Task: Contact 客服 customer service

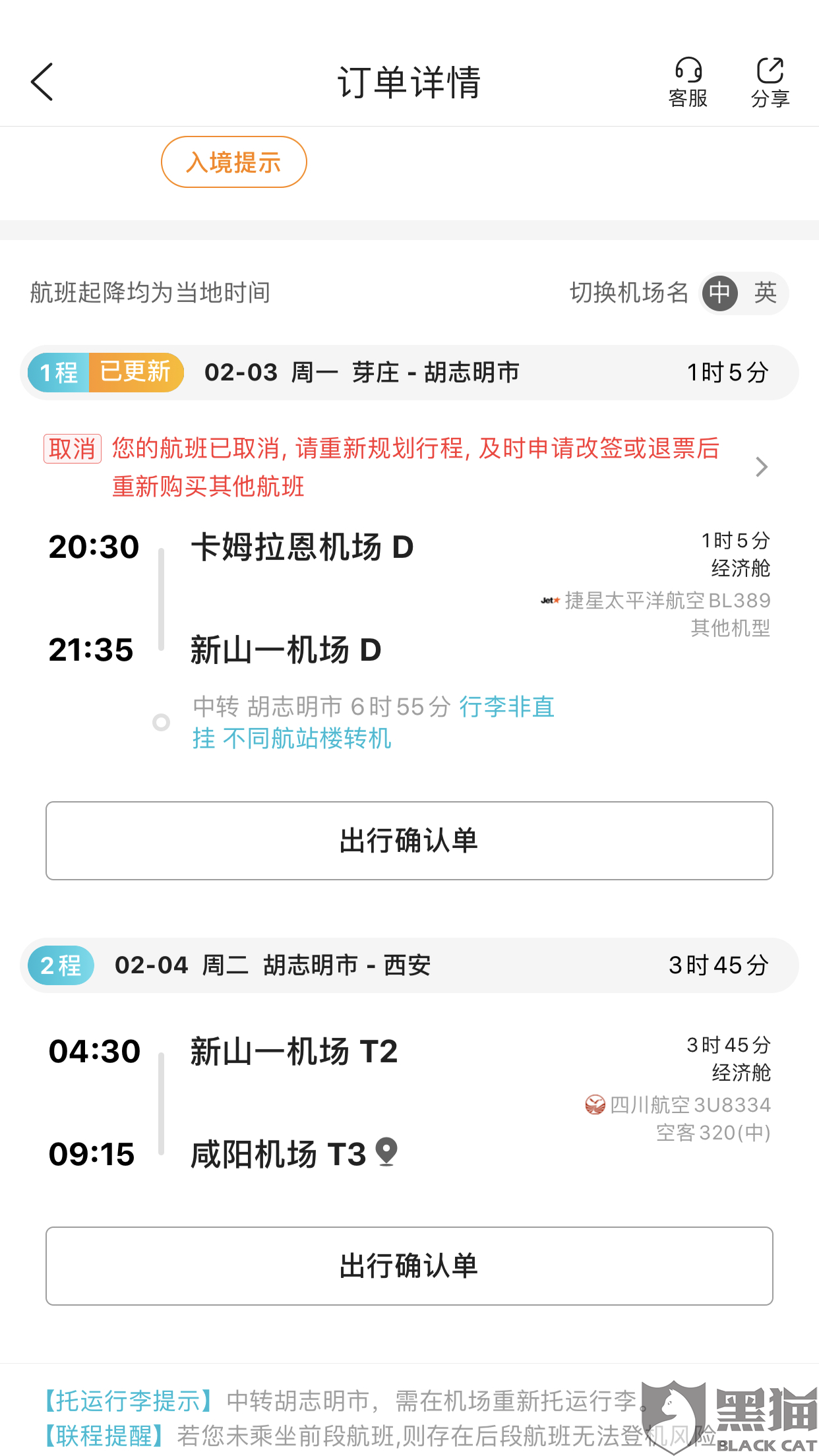Action: (x=688, y=82)
